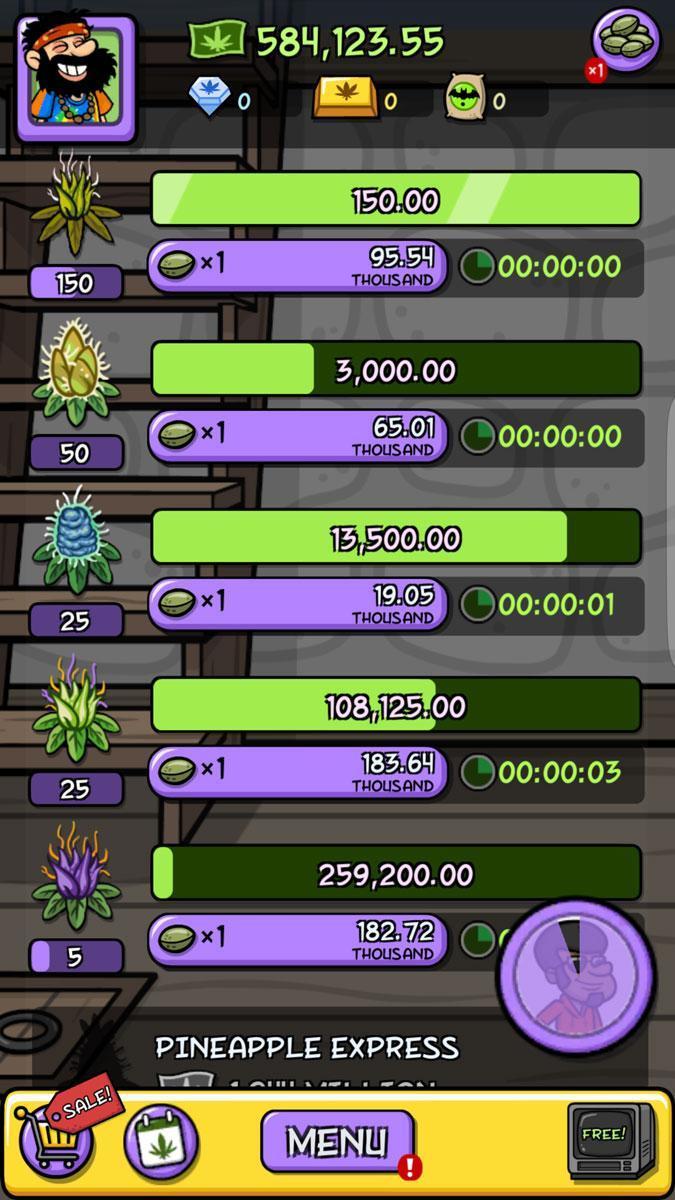Buy seed upgrade costing 65.01 thousand
675x1200 pixels.
coord(298,434)
